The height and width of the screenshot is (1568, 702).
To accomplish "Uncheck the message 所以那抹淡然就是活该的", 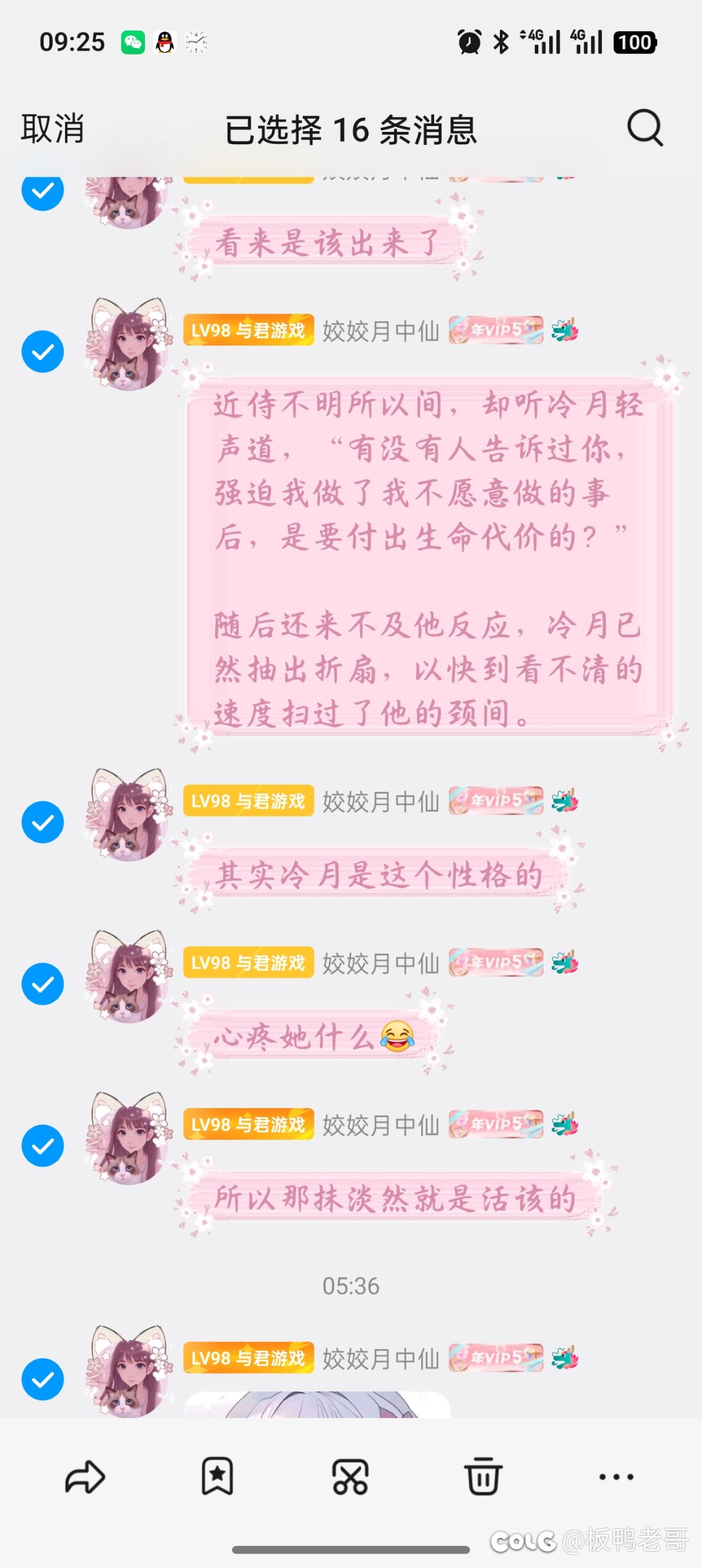I will [43, 1146].
